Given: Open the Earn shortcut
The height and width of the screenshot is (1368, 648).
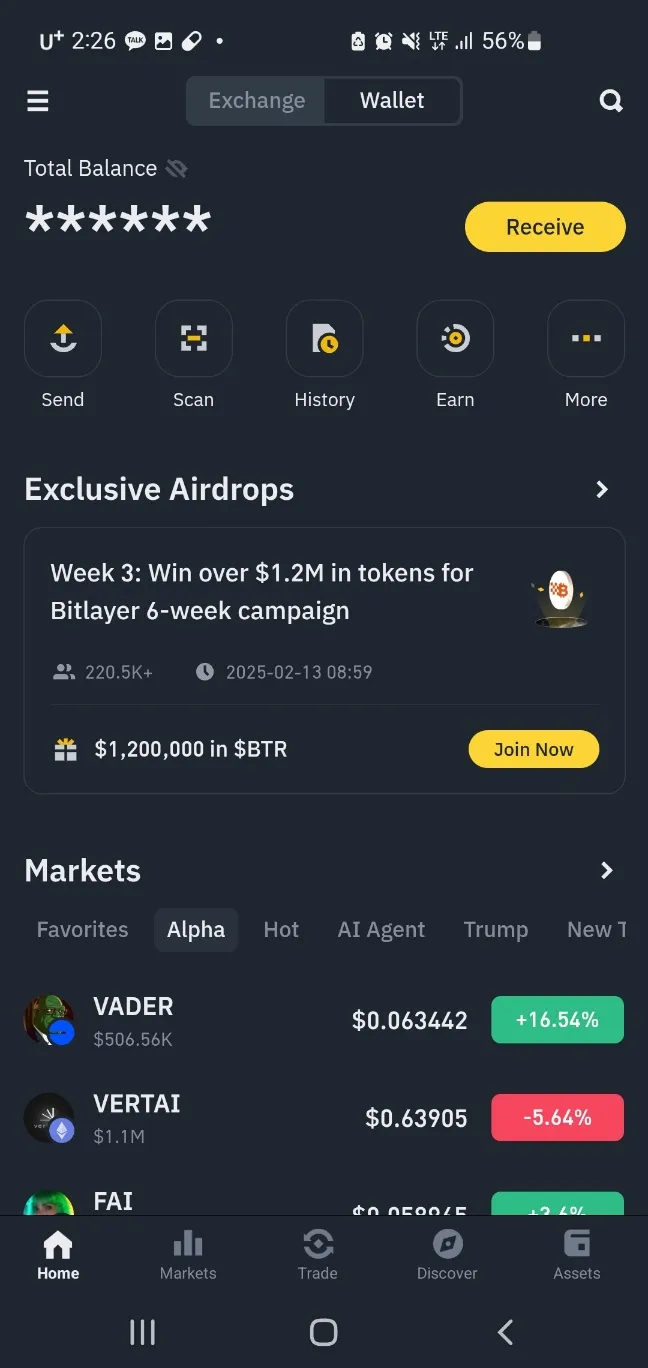Looking at the screenshot, I should [455, 339].
